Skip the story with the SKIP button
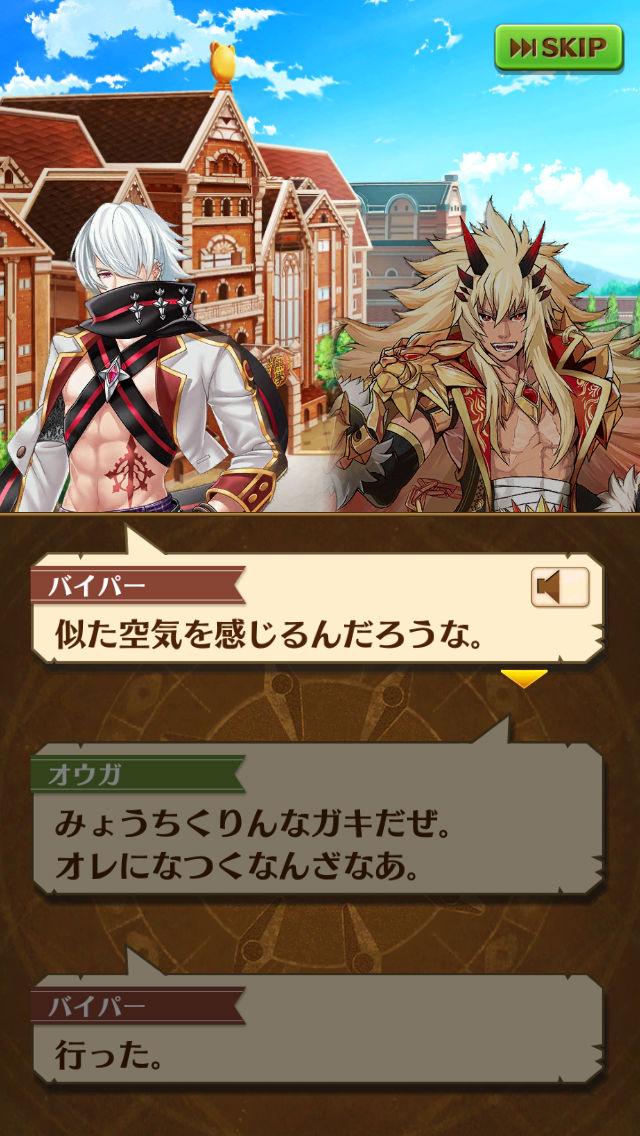Image resolution: width=640 pixels, height=1136 pixels. pyautogui.click(x=558, y=47)
